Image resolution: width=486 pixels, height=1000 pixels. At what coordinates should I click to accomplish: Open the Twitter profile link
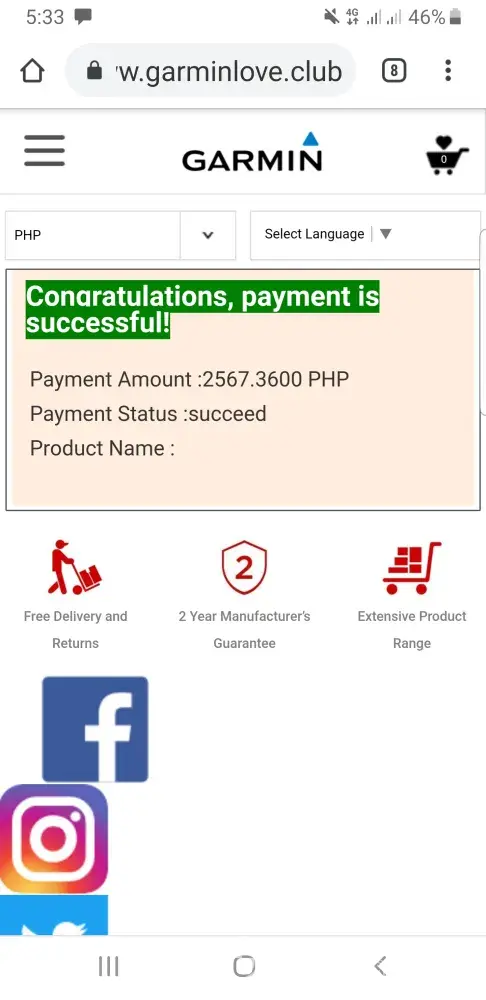click(x=54, y=915)
